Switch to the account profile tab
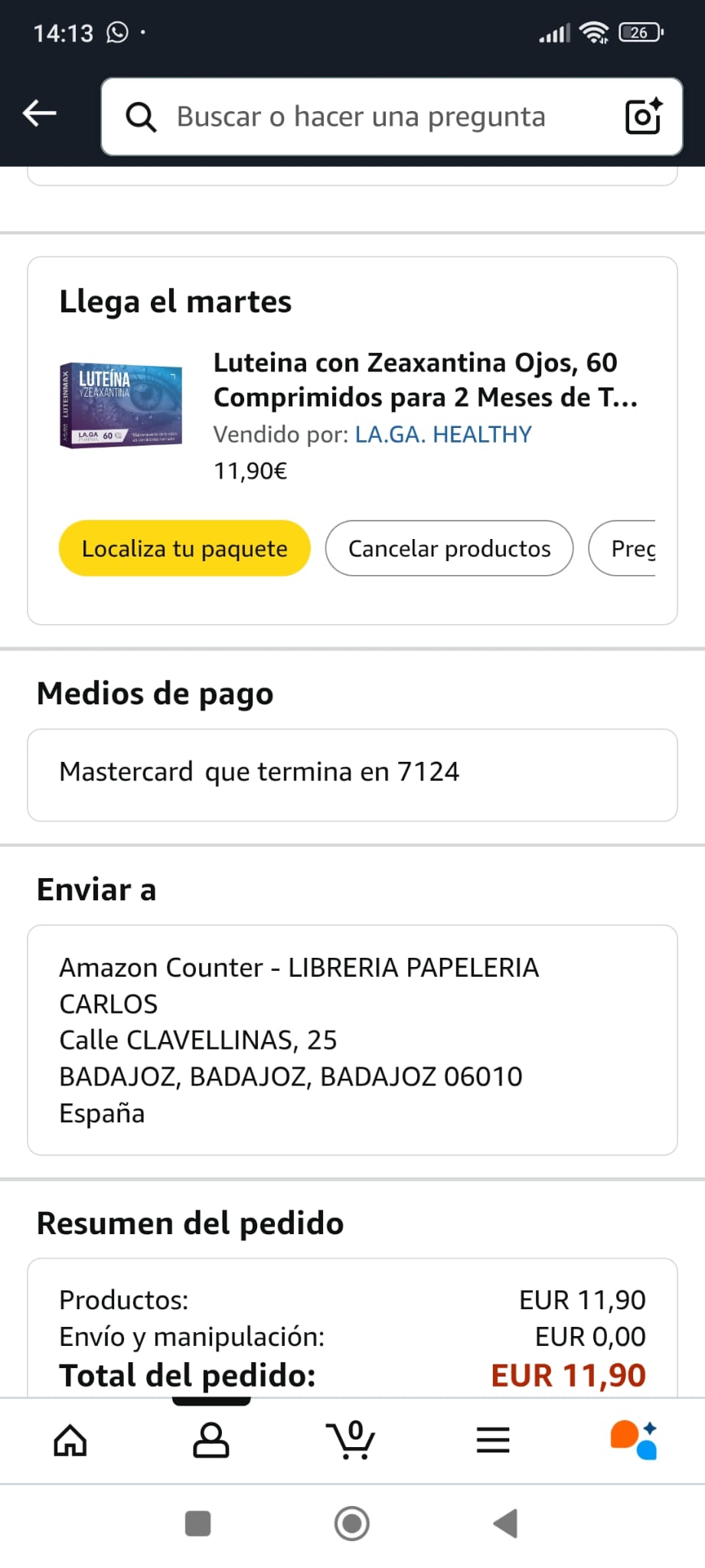Viewport: 705px width, 1568px height. point(211,1441)
